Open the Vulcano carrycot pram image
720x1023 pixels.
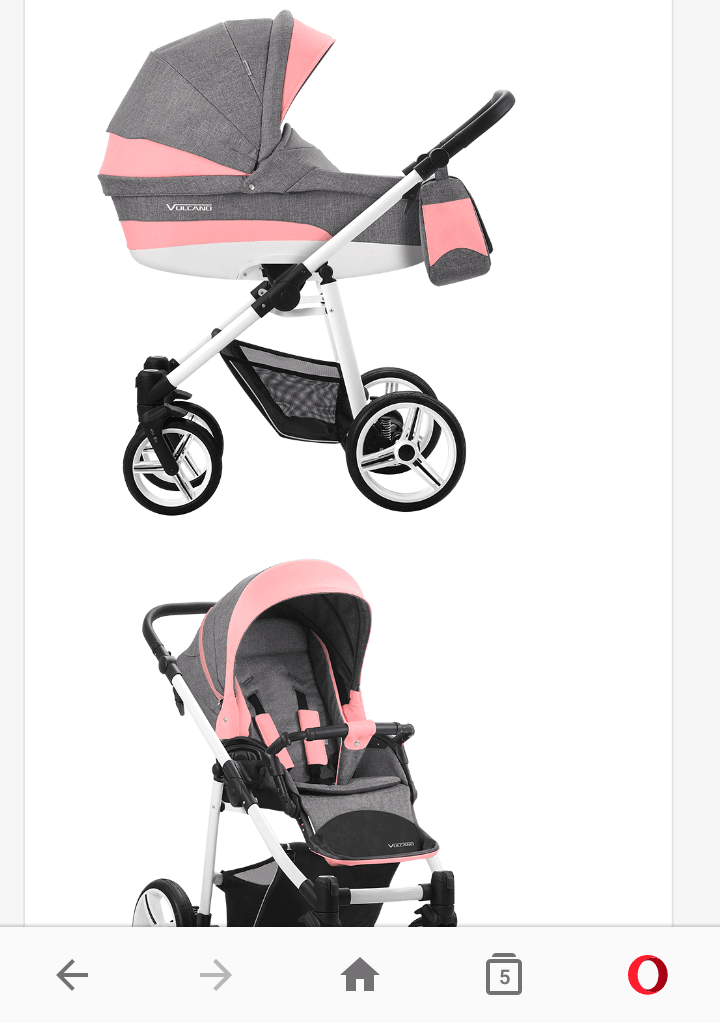300,260
